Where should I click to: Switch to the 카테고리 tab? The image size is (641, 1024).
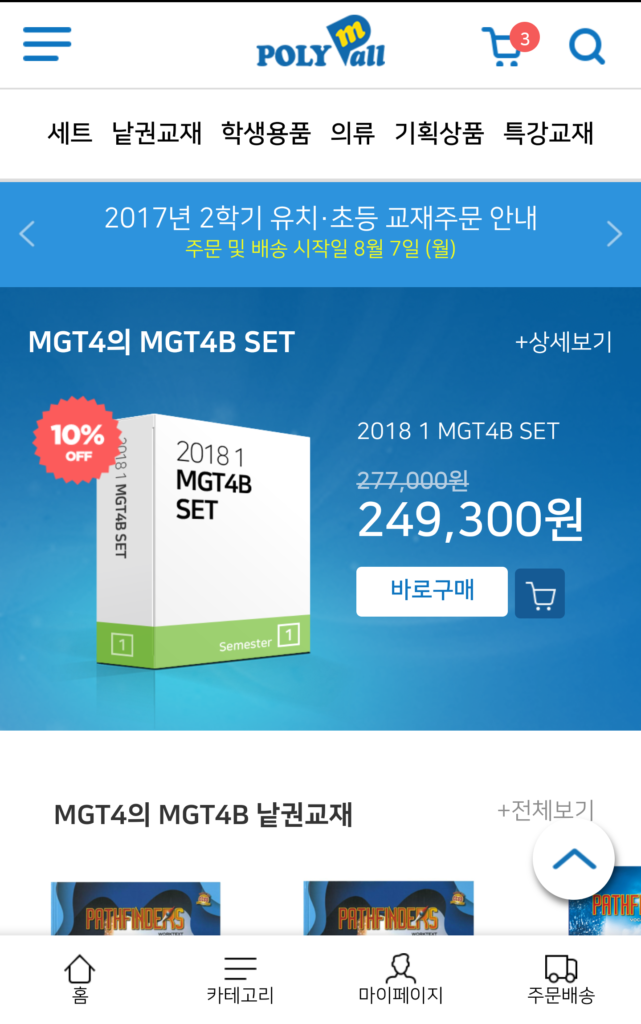point(240,979)
